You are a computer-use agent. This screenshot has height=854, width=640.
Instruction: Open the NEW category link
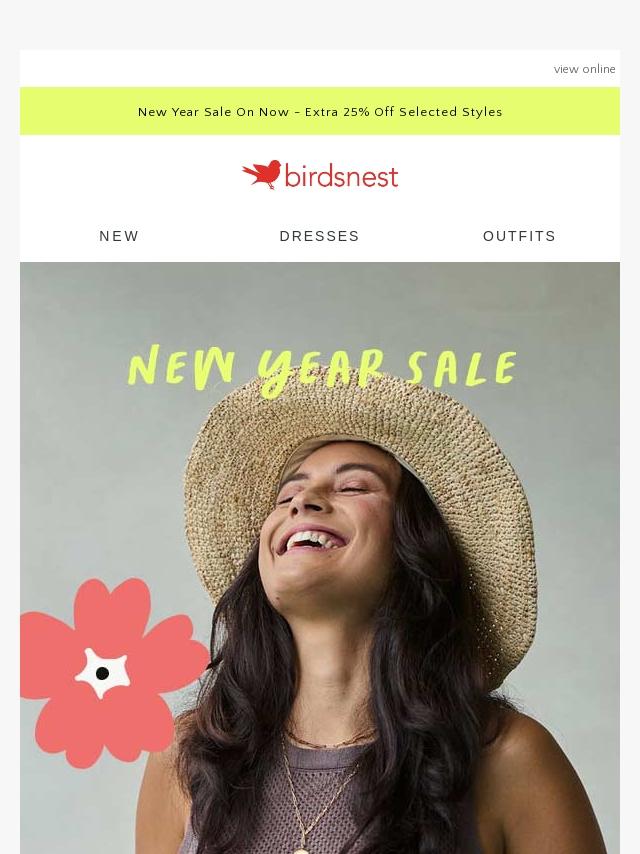(119, 236)
